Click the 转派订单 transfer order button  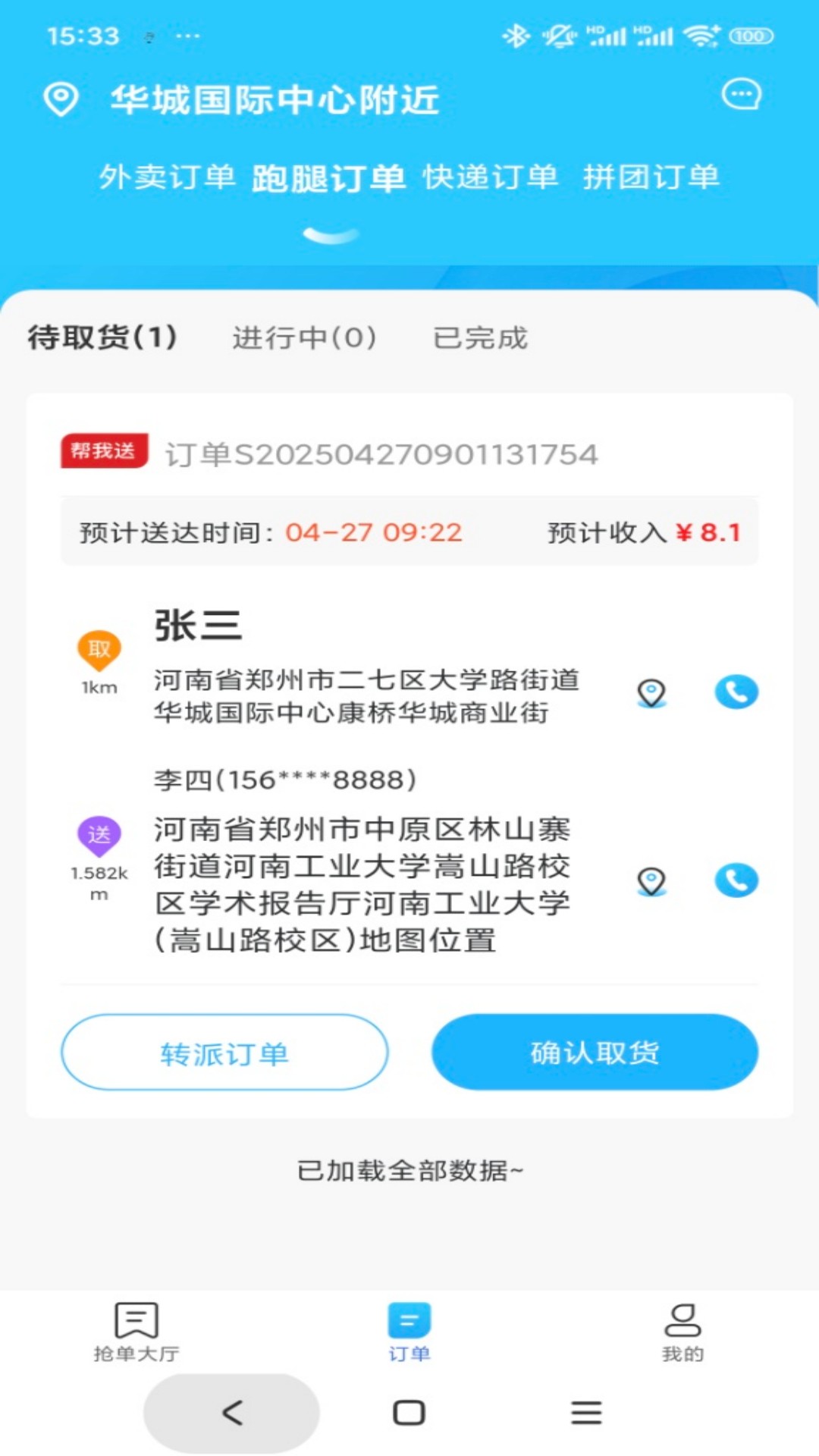225,1052
